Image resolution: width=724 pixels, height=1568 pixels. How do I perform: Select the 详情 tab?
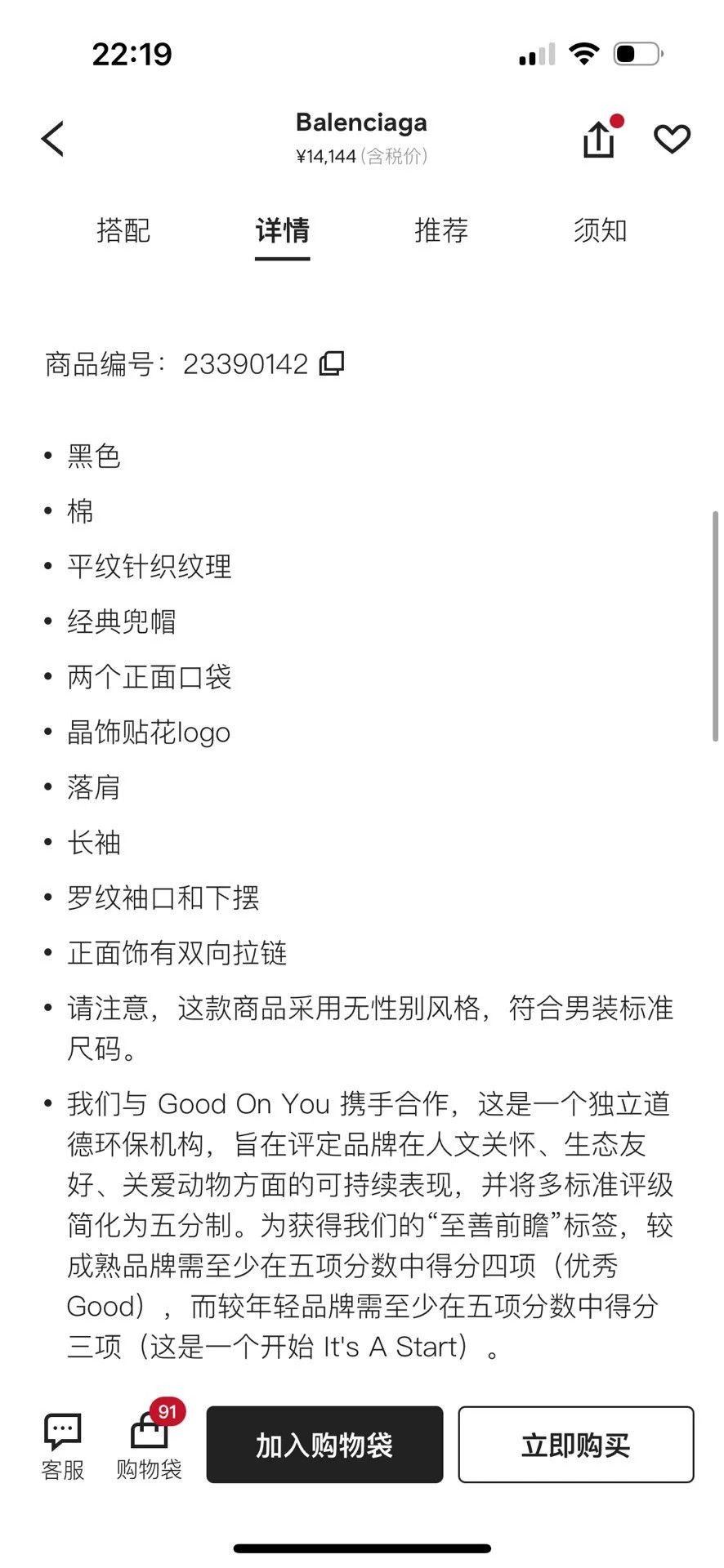click(282, 230)
